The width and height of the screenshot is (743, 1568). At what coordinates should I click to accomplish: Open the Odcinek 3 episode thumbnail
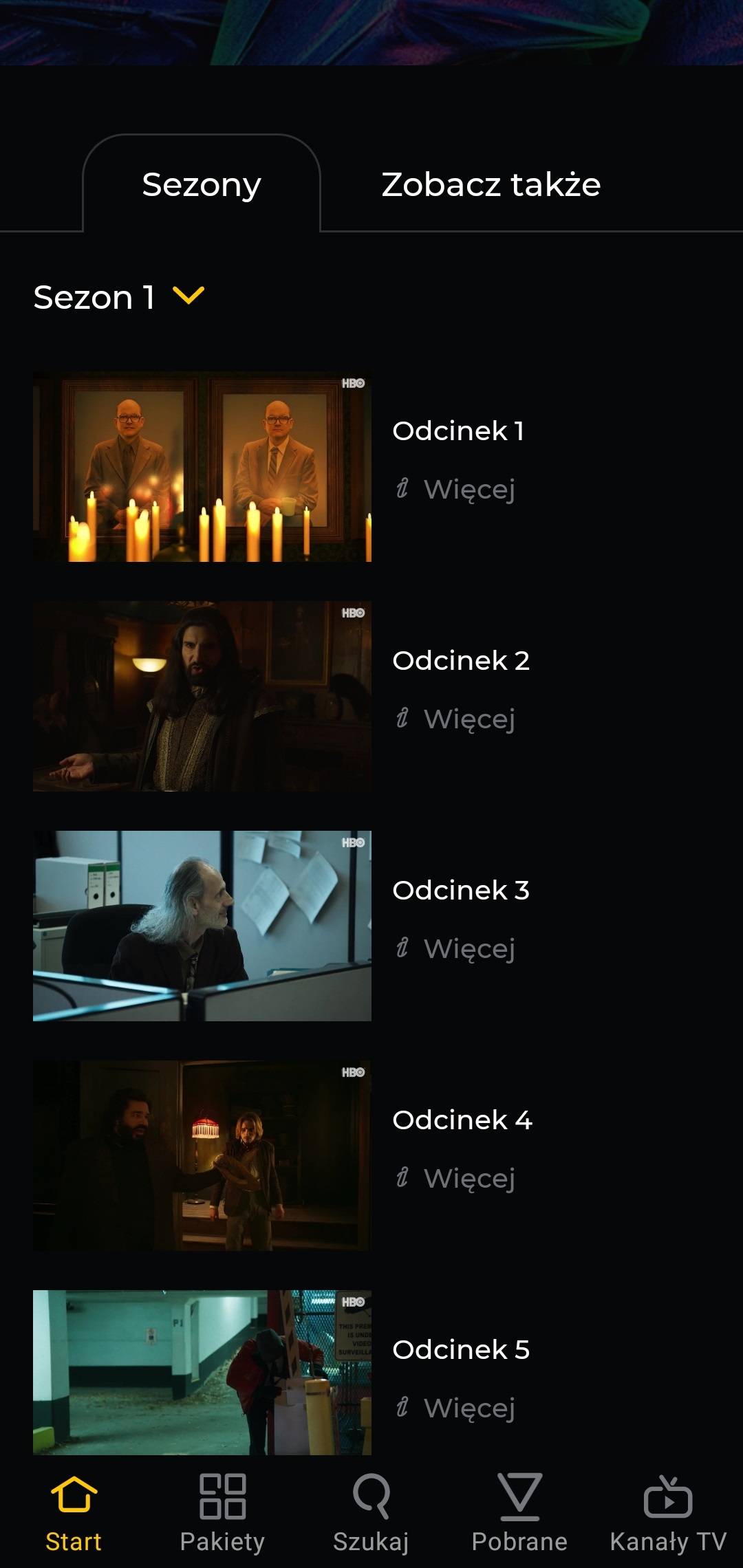[202, 926]
